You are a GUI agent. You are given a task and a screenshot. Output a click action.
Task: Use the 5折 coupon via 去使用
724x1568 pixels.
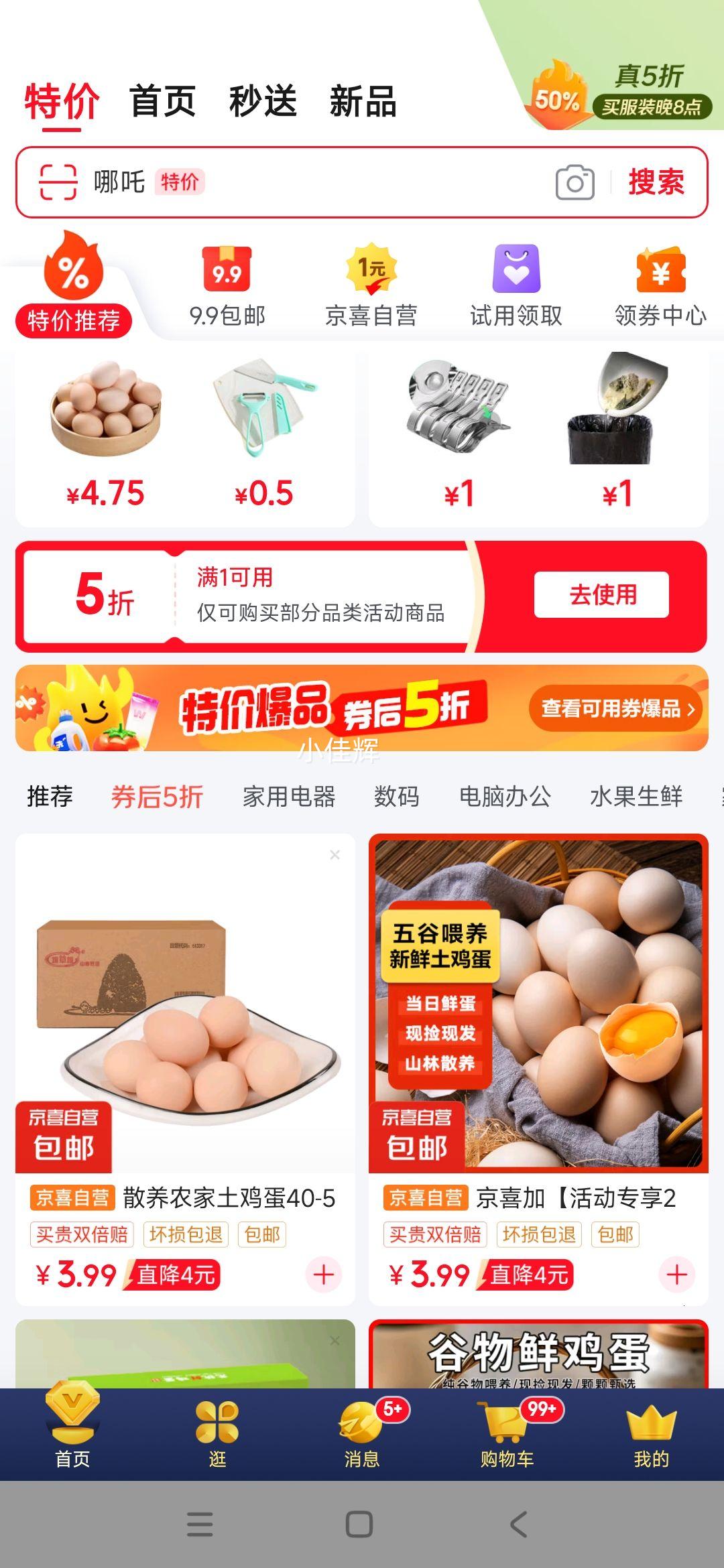click(601, 595)
